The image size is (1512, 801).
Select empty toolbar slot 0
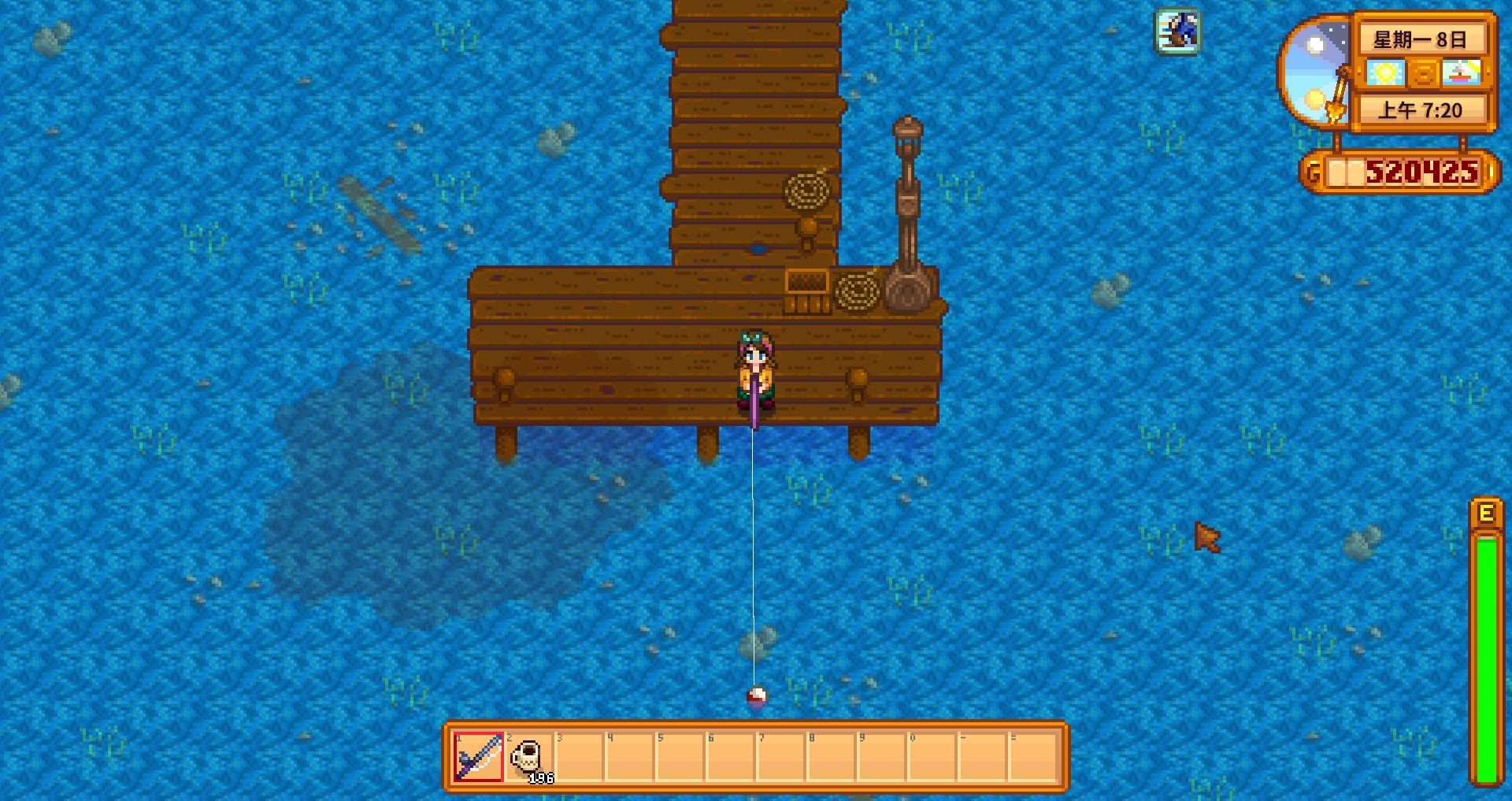[932, 757]
